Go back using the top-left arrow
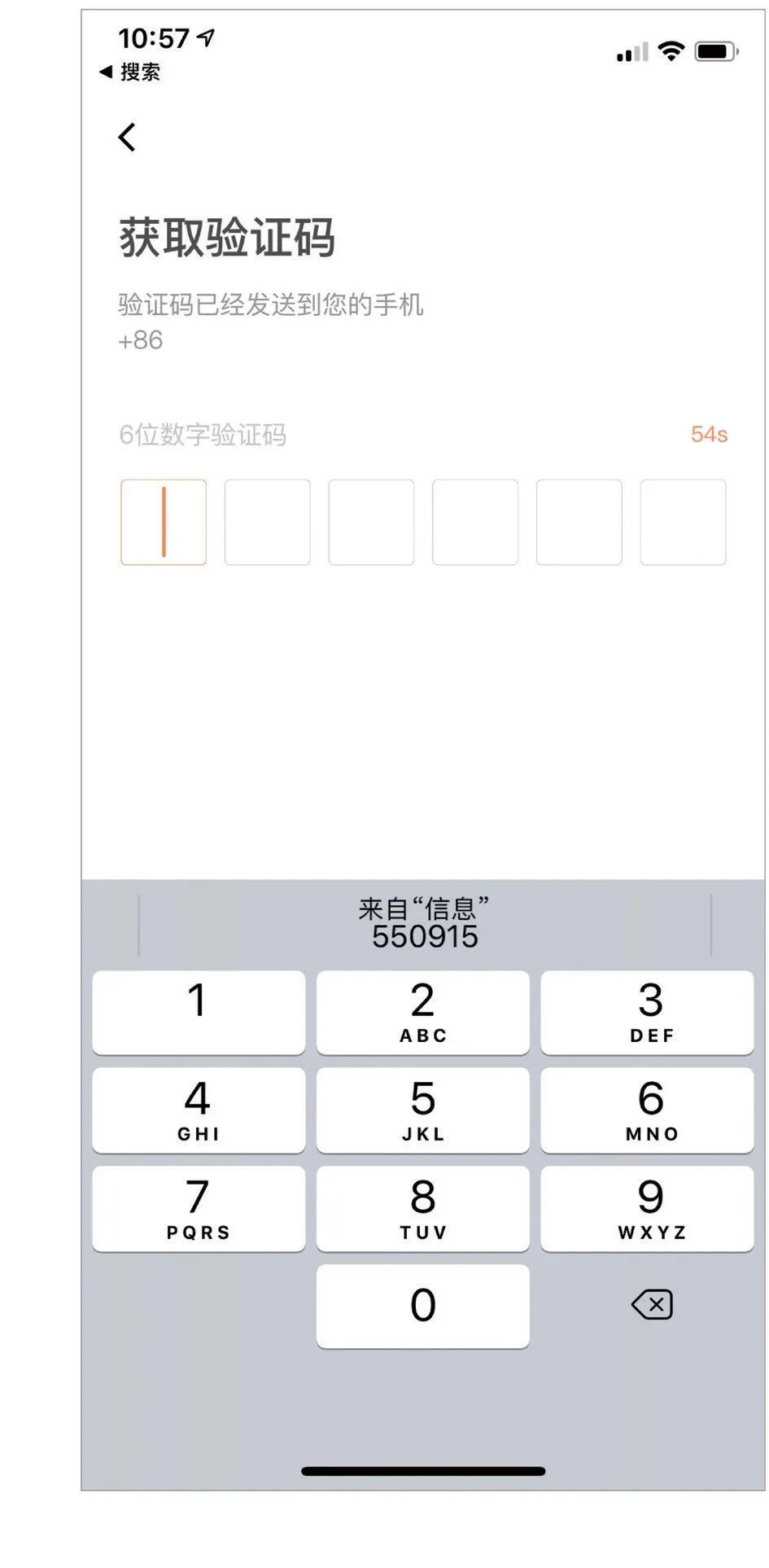The image size is (769, 1568). [127, 137]
